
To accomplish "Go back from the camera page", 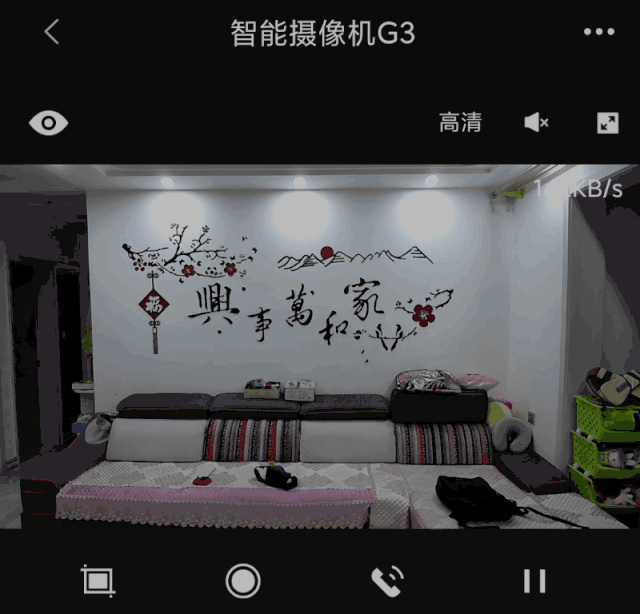I will [52, 32].
